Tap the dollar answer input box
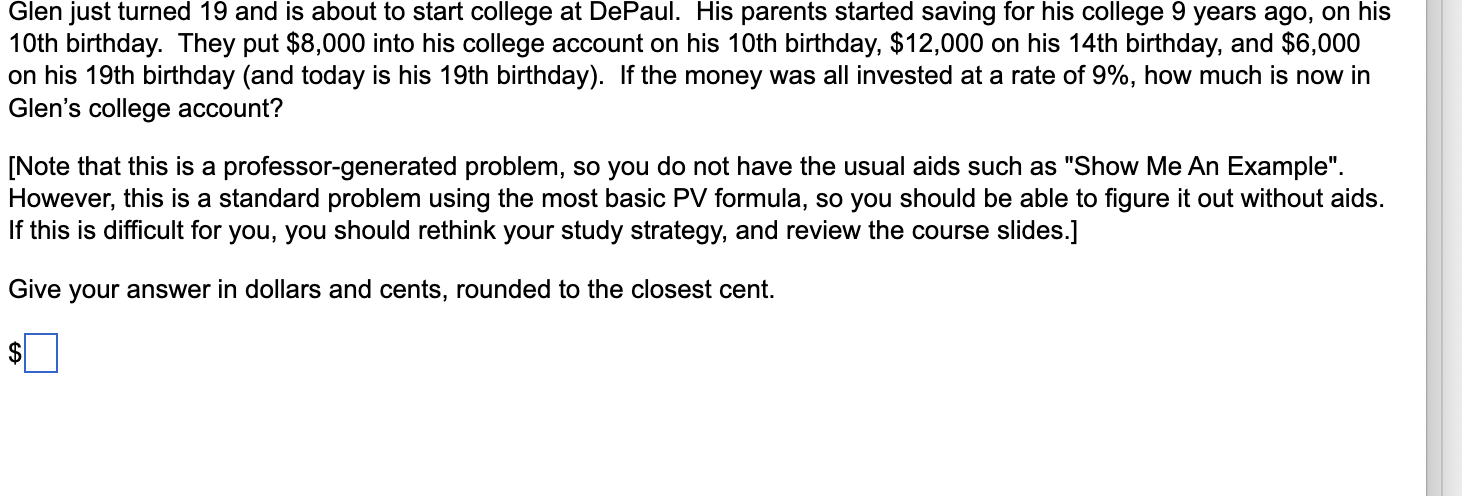This screenshot has width=1462, height=496. (x=41, y=354)
